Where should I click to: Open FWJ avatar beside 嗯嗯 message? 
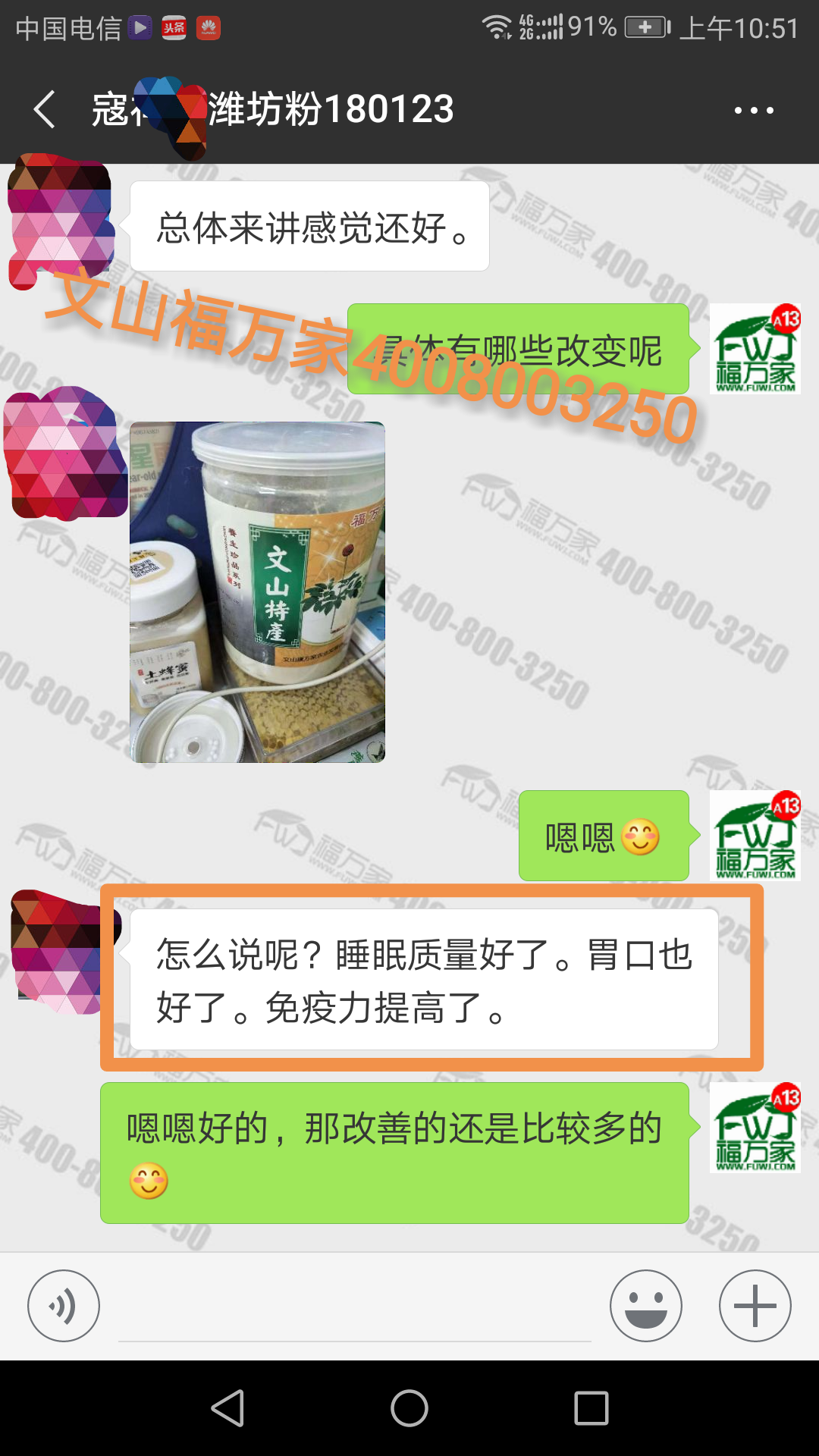pos(755,836)
